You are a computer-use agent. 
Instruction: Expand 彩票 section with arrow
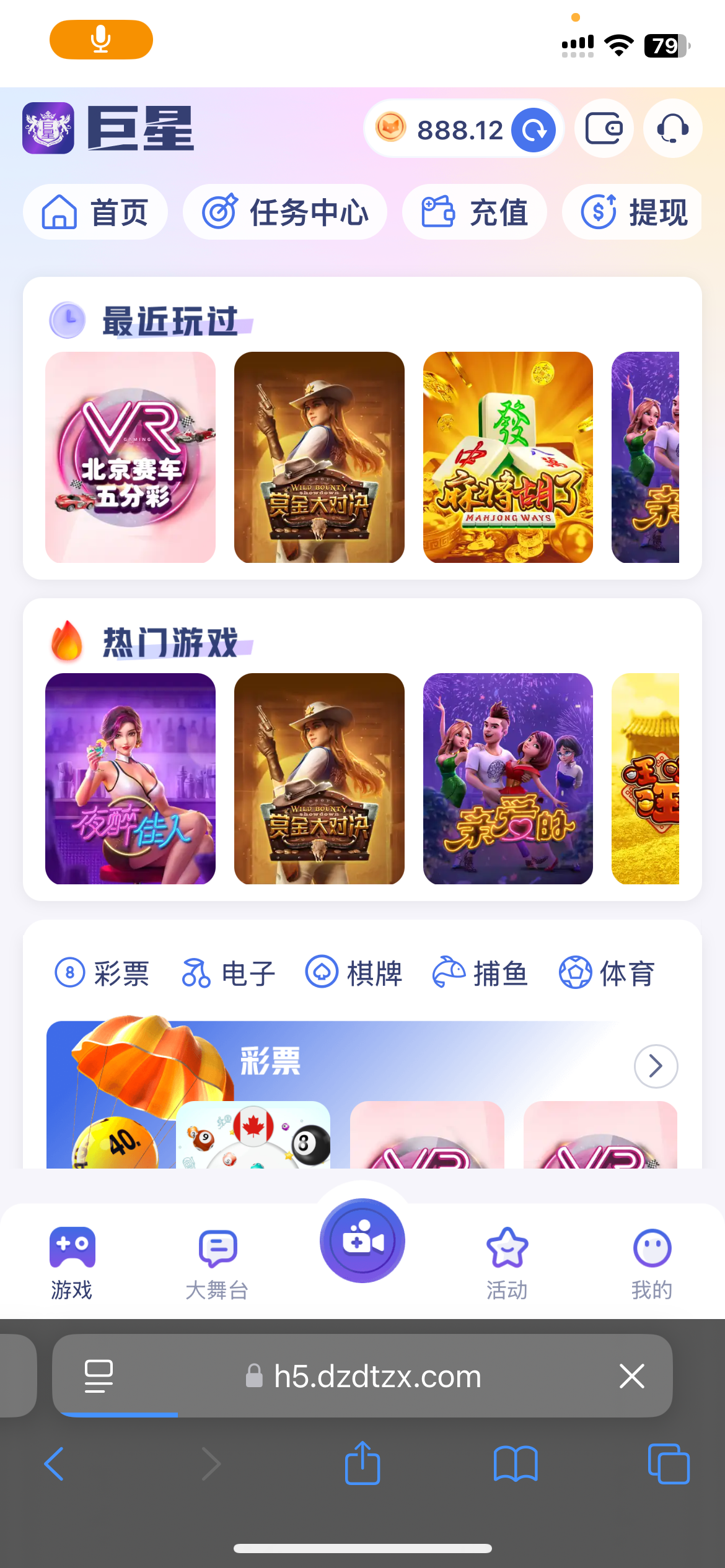tap(656, 1066)
